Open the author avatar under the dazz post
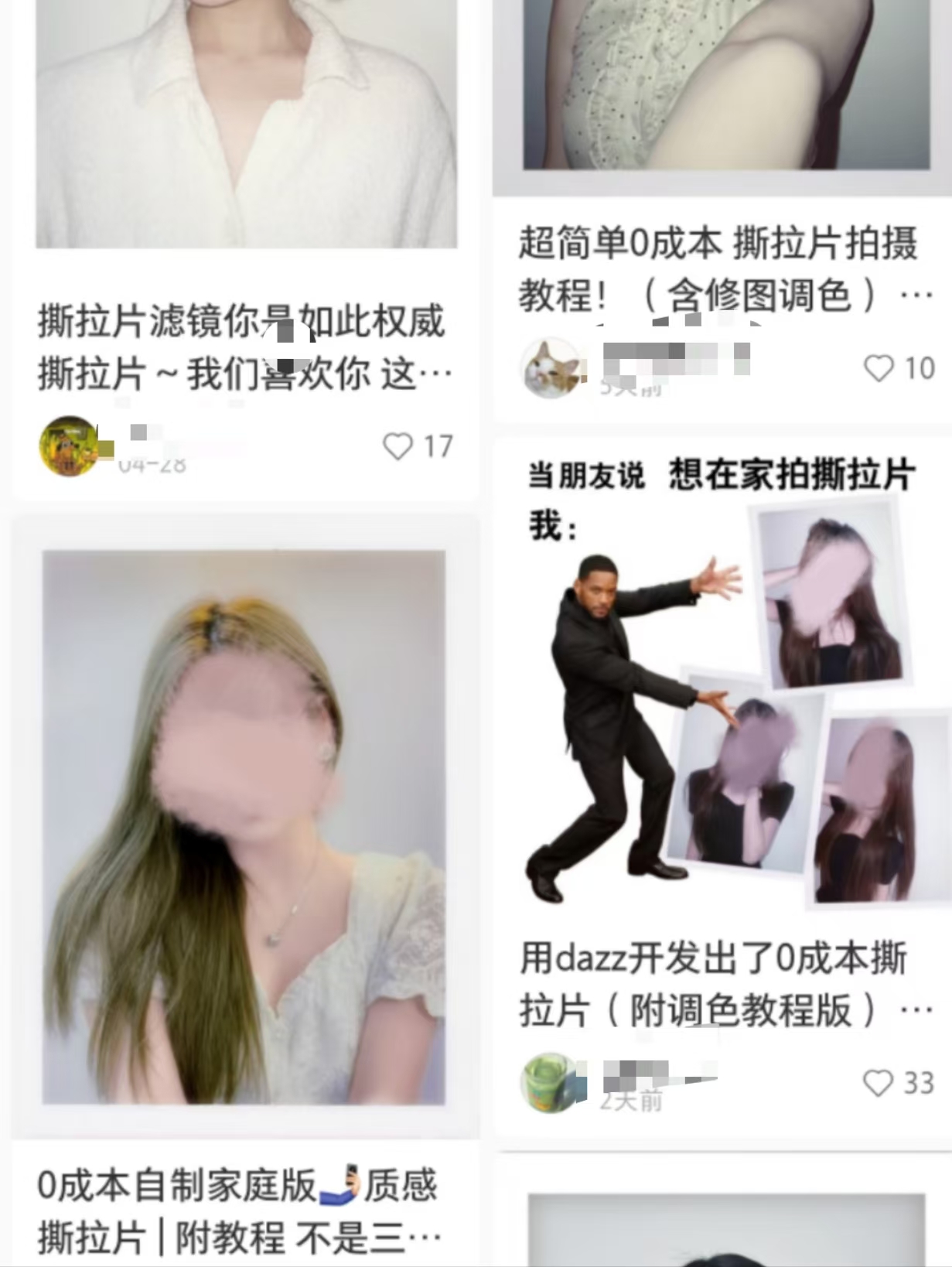 (550, 1082)
